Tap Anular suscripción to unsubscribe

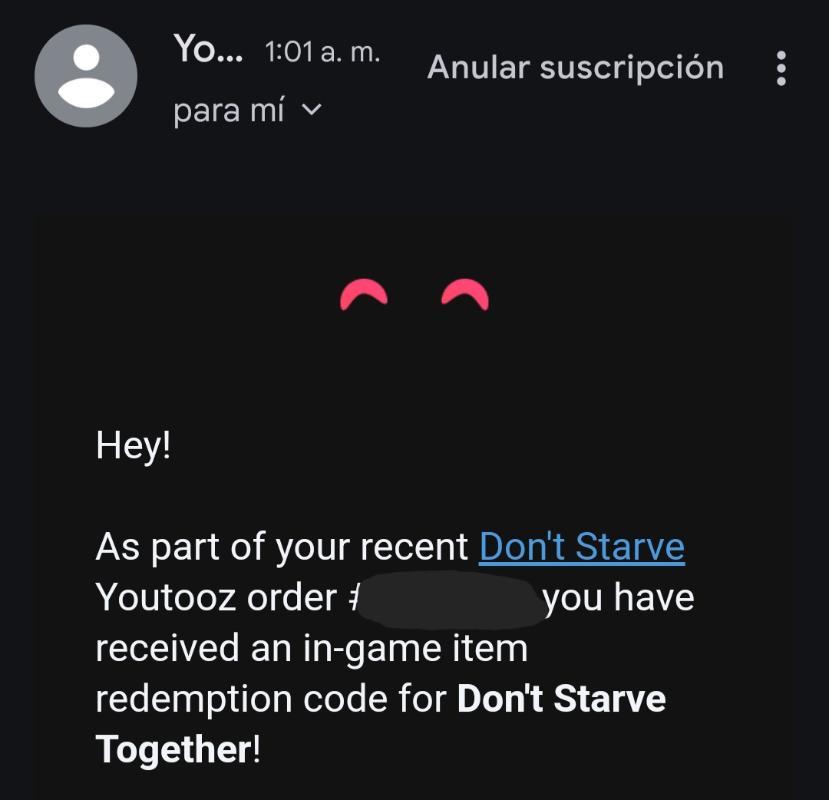click(x=575, y=68)
